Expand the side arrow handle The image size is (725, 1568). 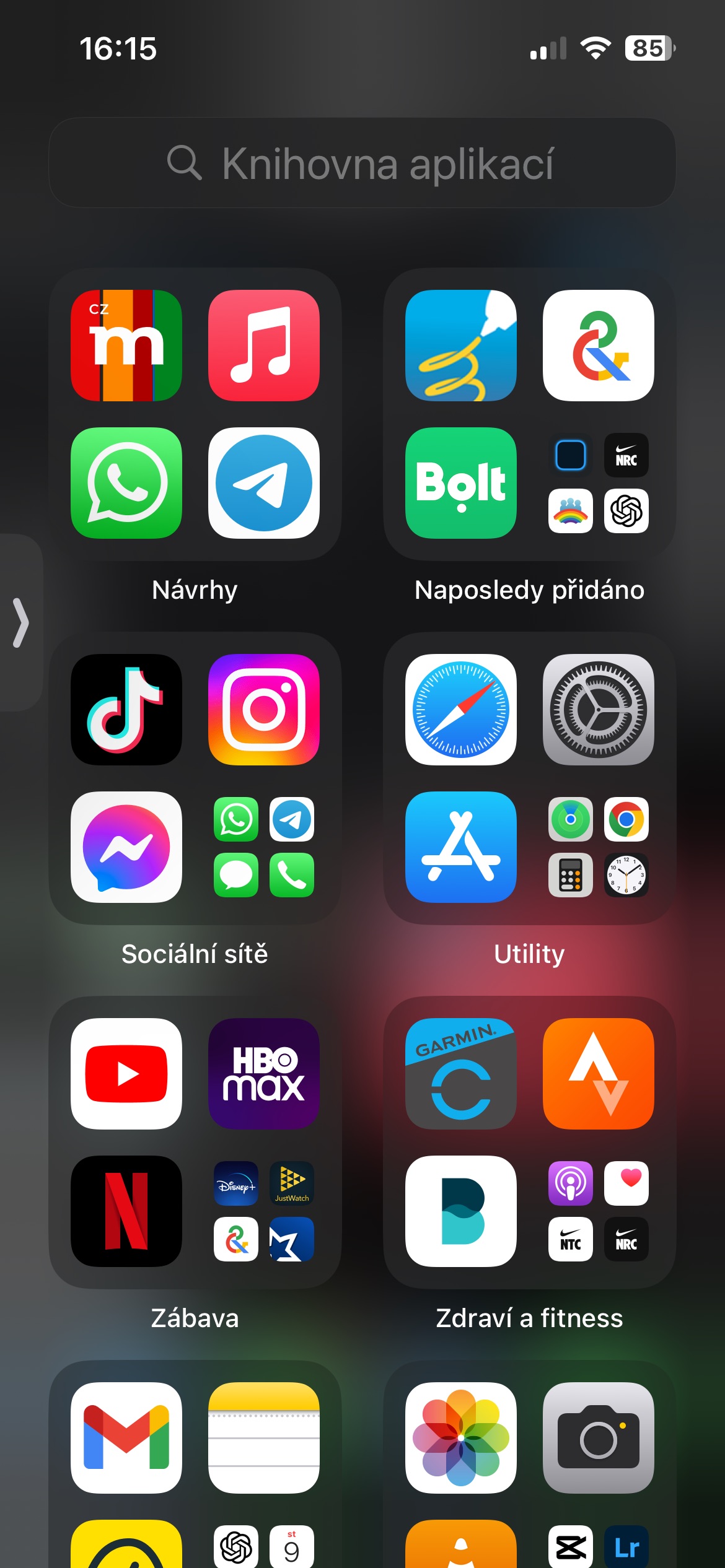21,622
